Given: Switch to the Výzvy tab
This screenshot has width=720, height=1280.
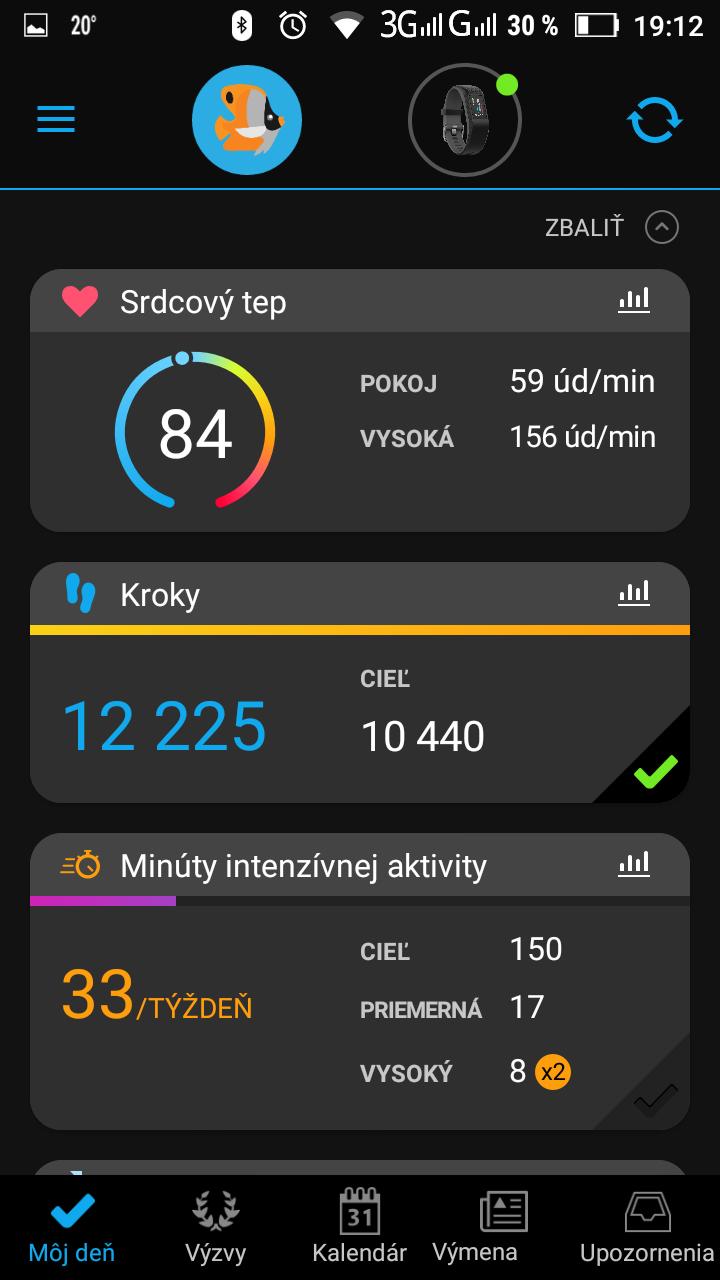Looking at the screenshot, I should [215, 1226].
